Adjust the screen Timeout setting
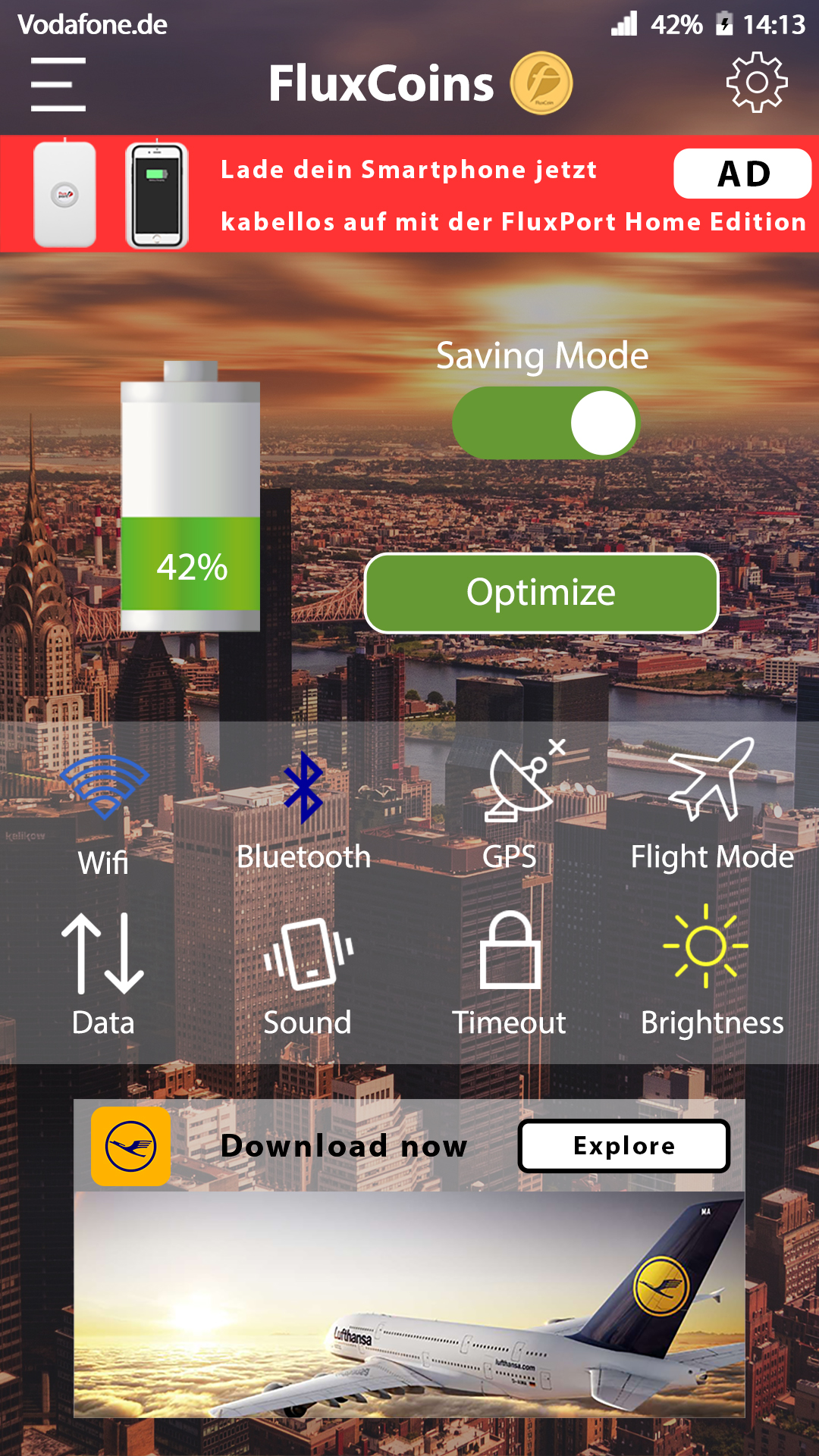This screenshot has height=1456, width=819. click(x=510, y=974)
